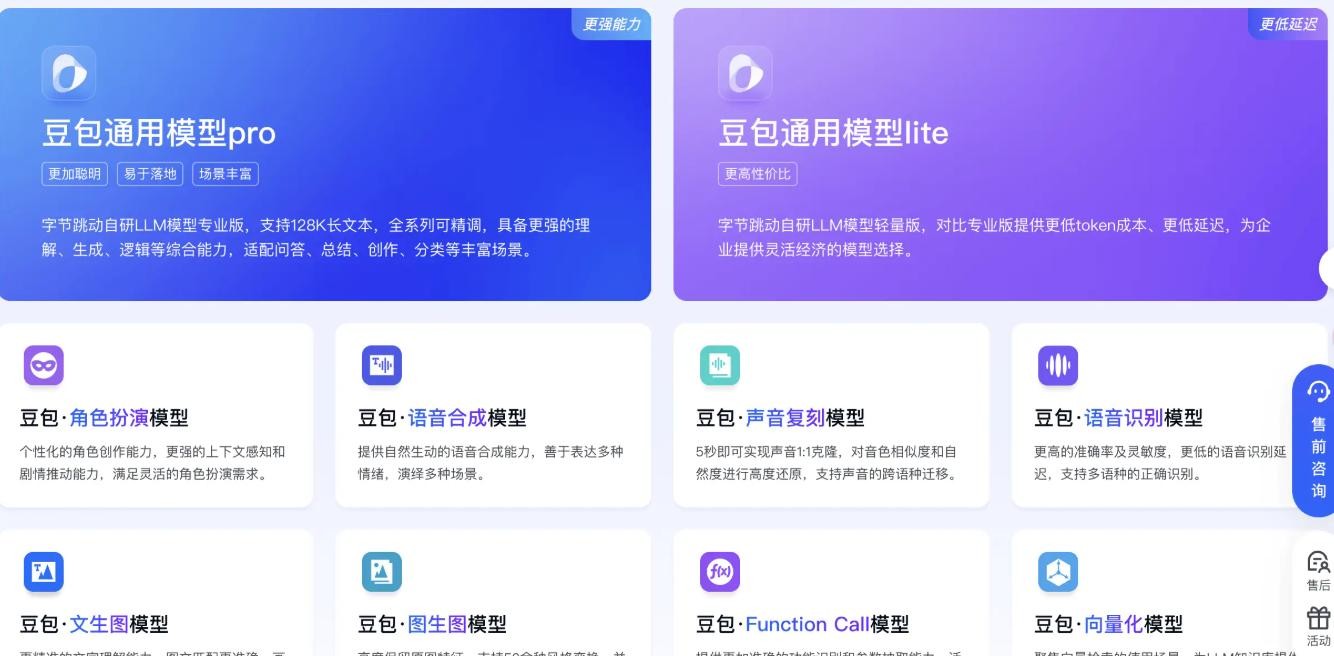Open the 豆包·图生图模型 card
This screenshot has height=656, width=1334.
click(x=493, y=600)
